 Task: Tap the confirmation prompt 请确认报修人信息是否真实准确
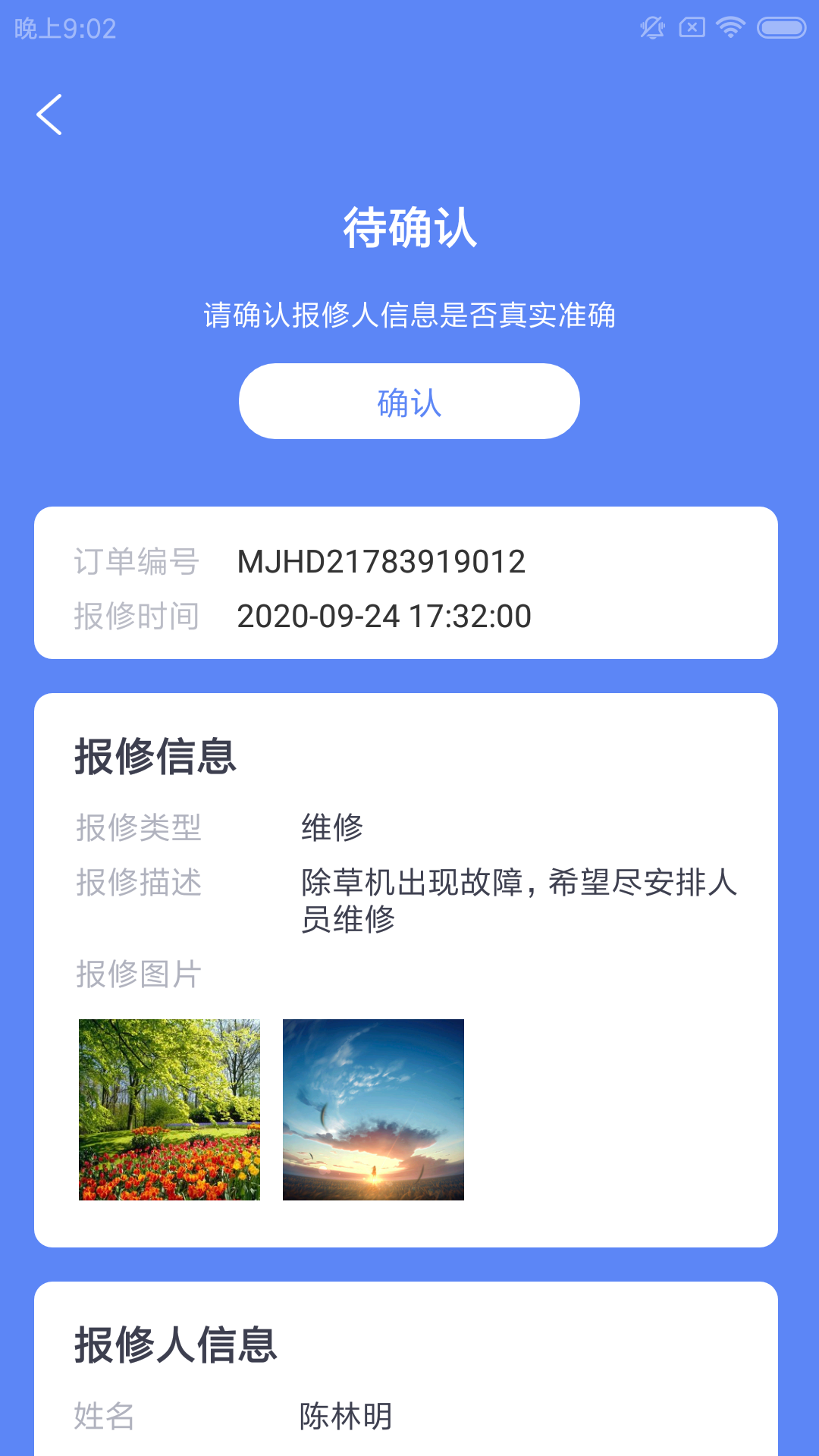tap(409, 317)
